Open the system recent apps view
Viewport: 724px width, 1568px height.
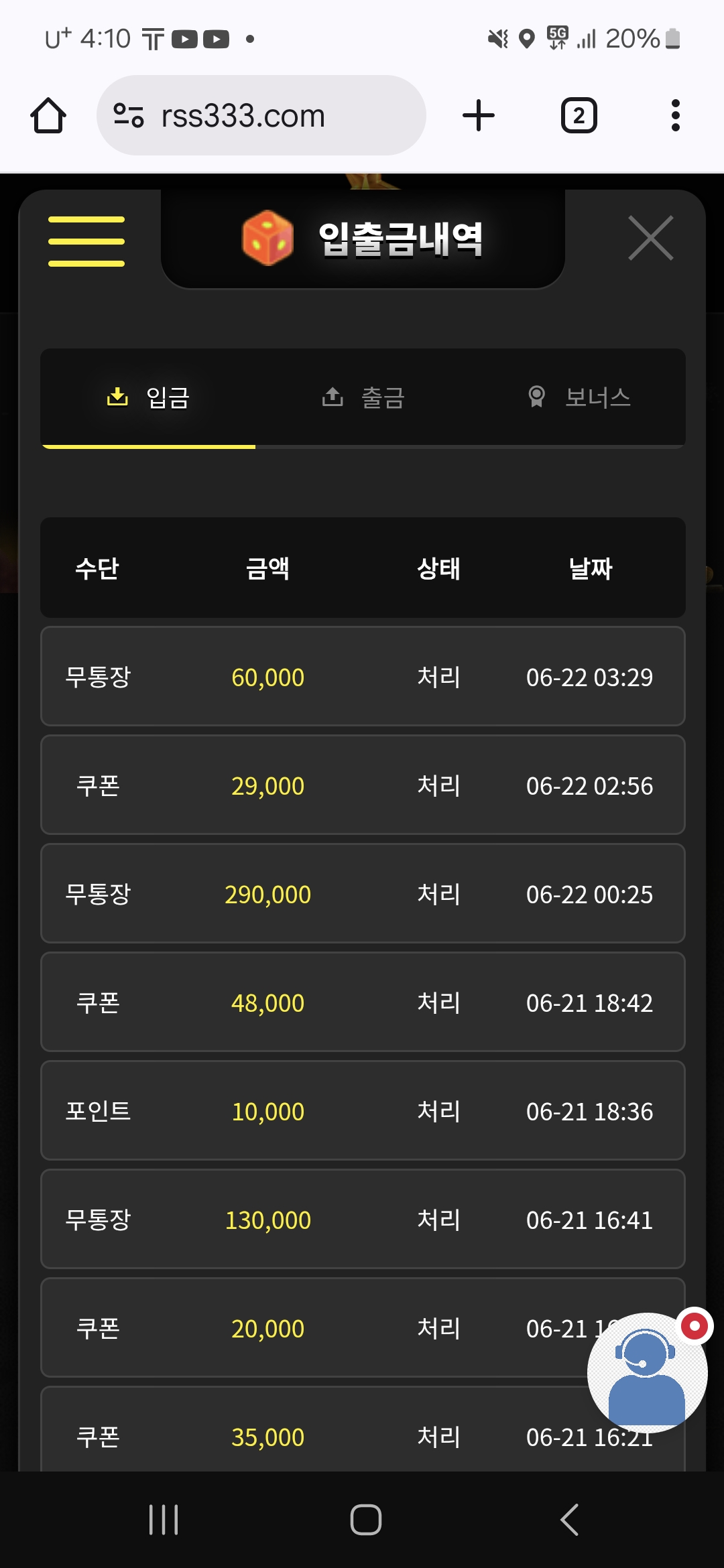pos(163,1519)
